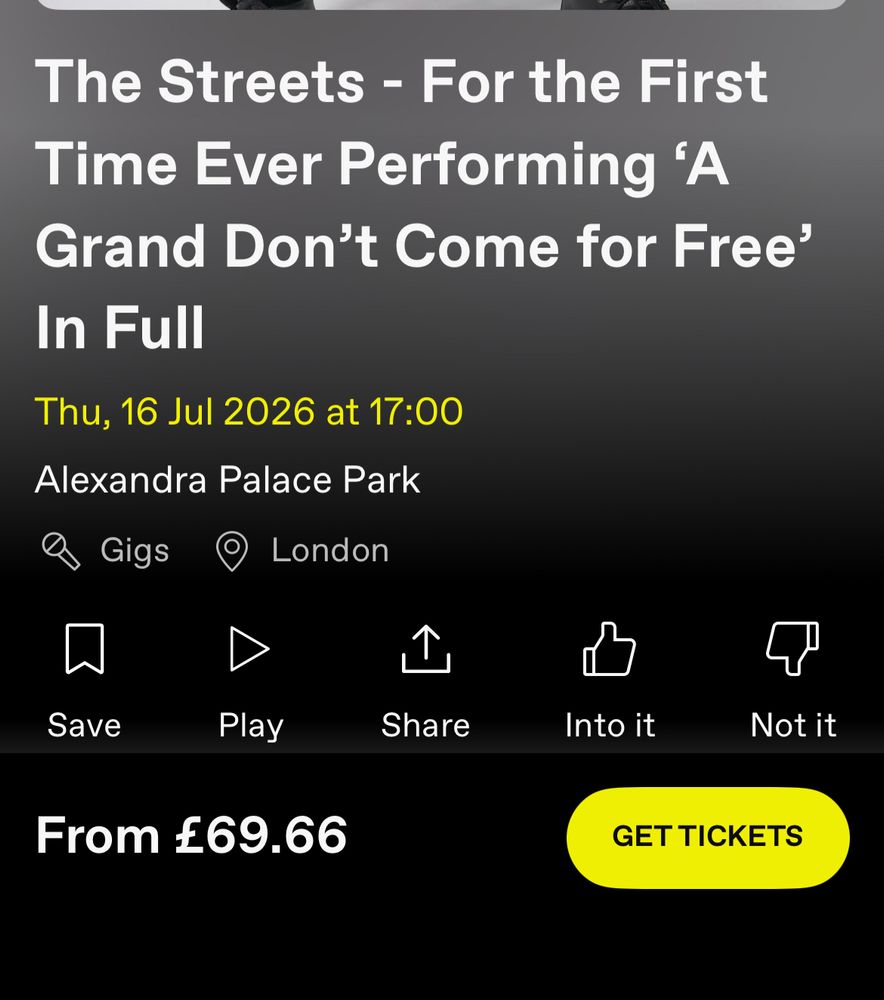Play a preview of The Streets

(250, 680)
